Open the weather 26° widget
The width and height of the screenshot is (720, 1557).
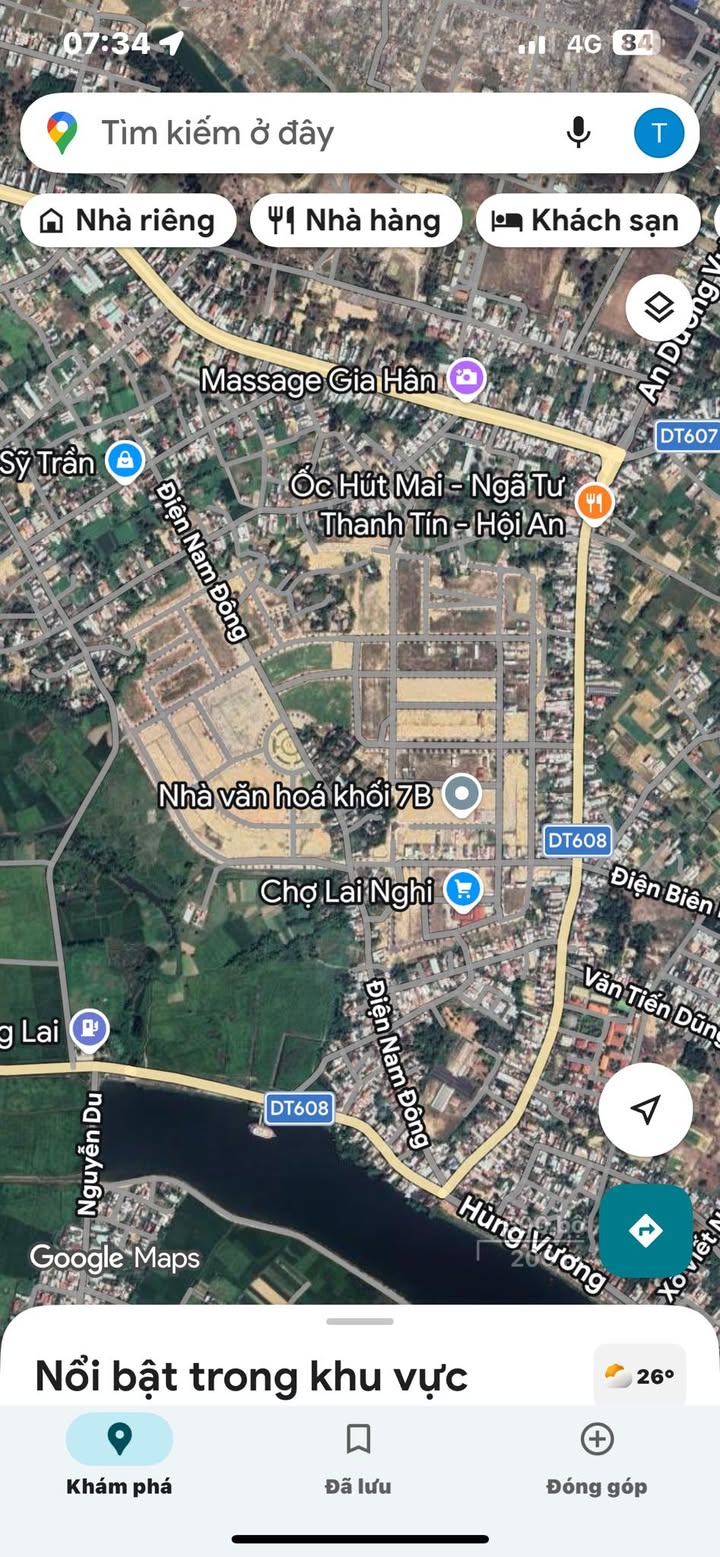(x=640, y=1376)
